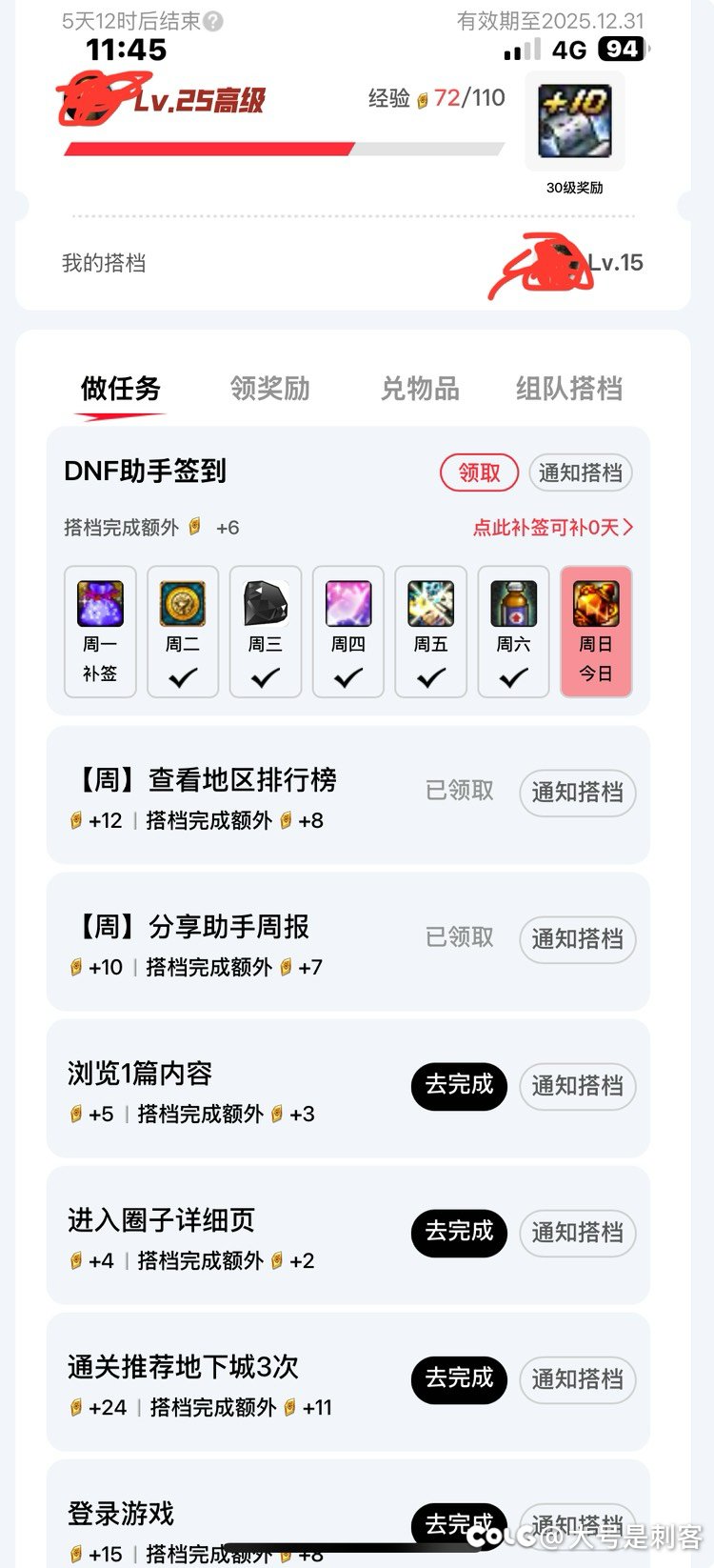The width and height of the screenshot is (714, 1568).
Task: Click 通知搭档 next to DNF助手签到
Action: click(x=581, y=472)
